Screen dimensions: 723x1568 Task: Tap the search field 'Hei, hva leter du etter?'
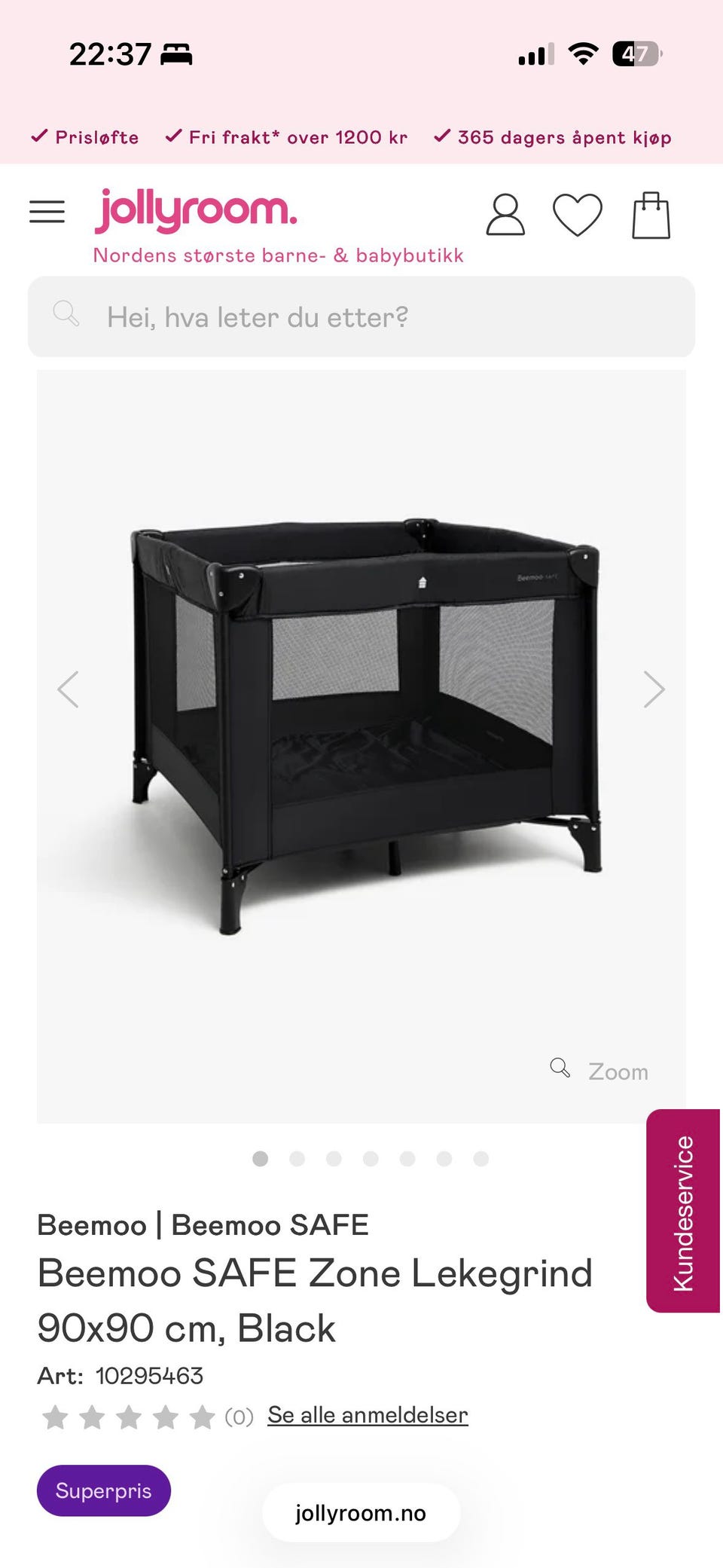tap(361, 317)
